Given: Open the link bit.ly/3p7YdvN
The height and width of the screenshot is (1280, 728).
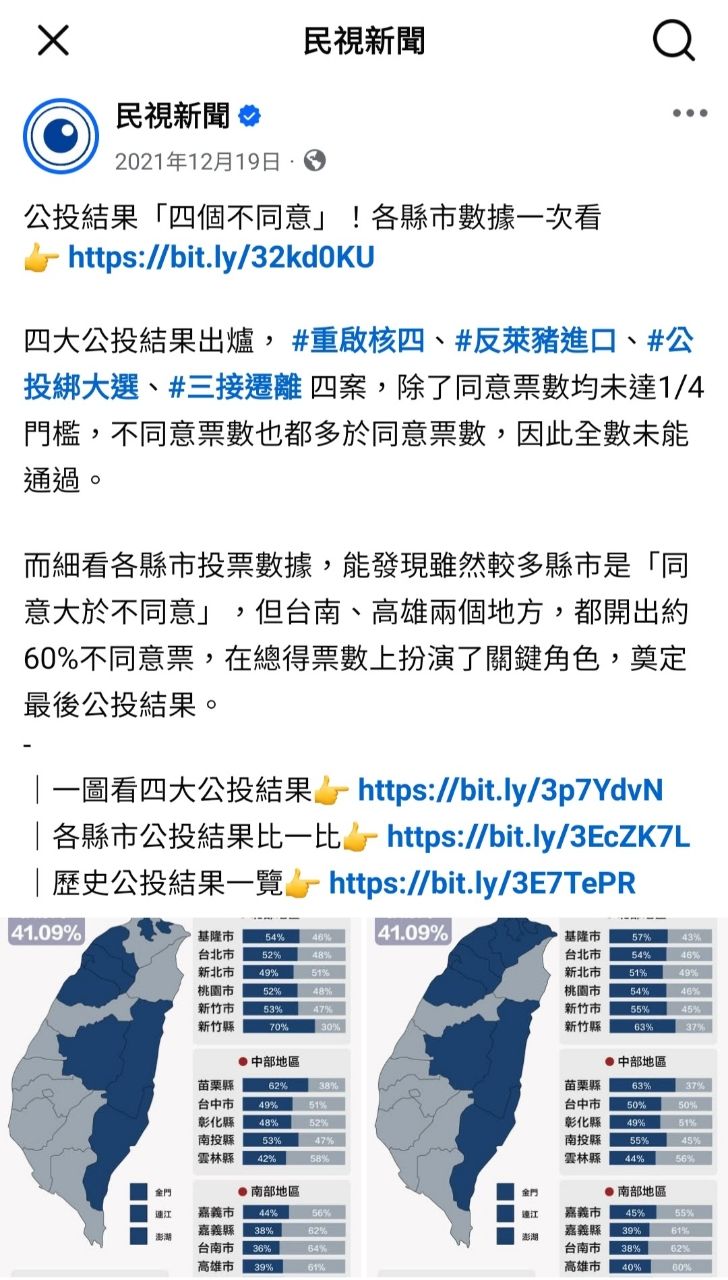Looking at the screenshot, I should pyautogui.click(x=510, y=791).
